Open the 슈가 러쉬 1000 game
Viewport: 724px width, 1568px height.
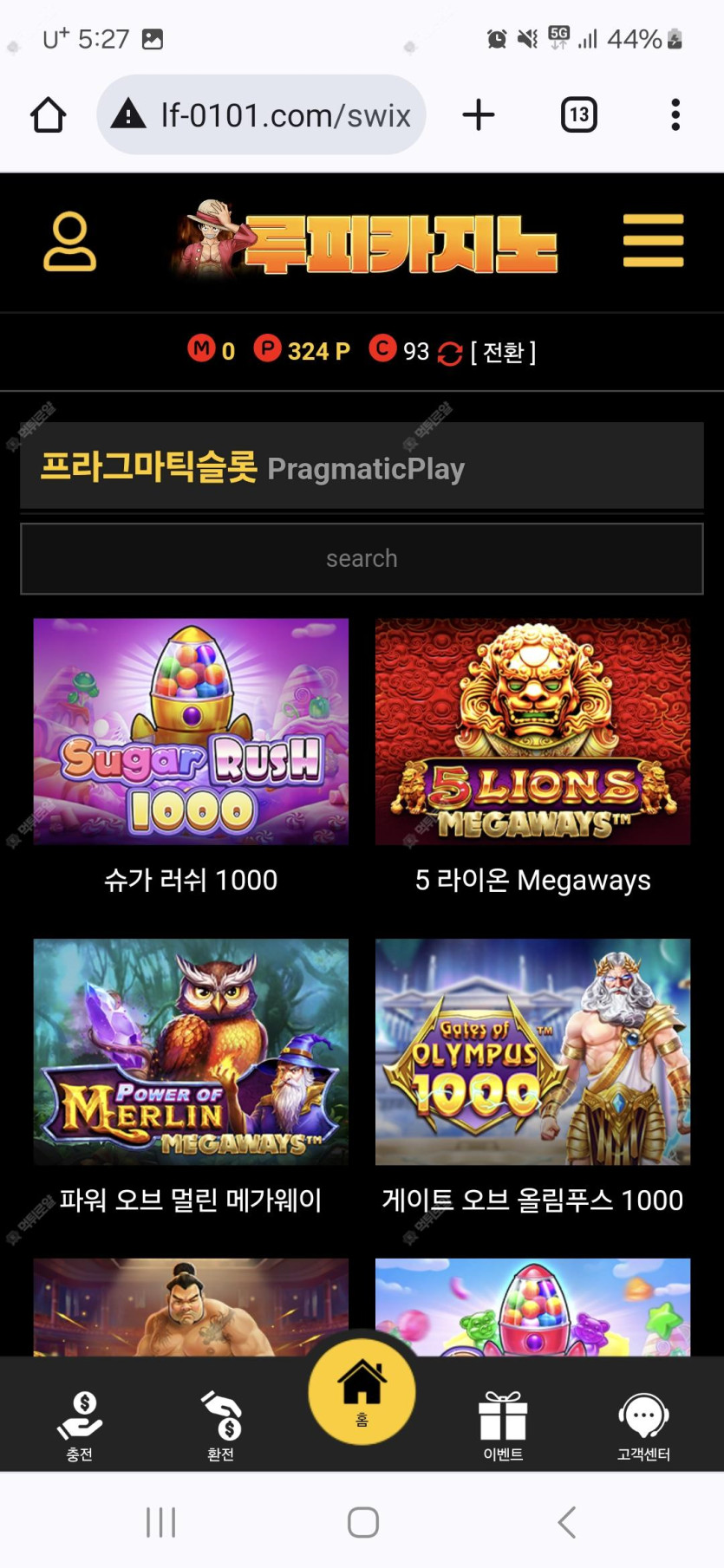(191, 732)
